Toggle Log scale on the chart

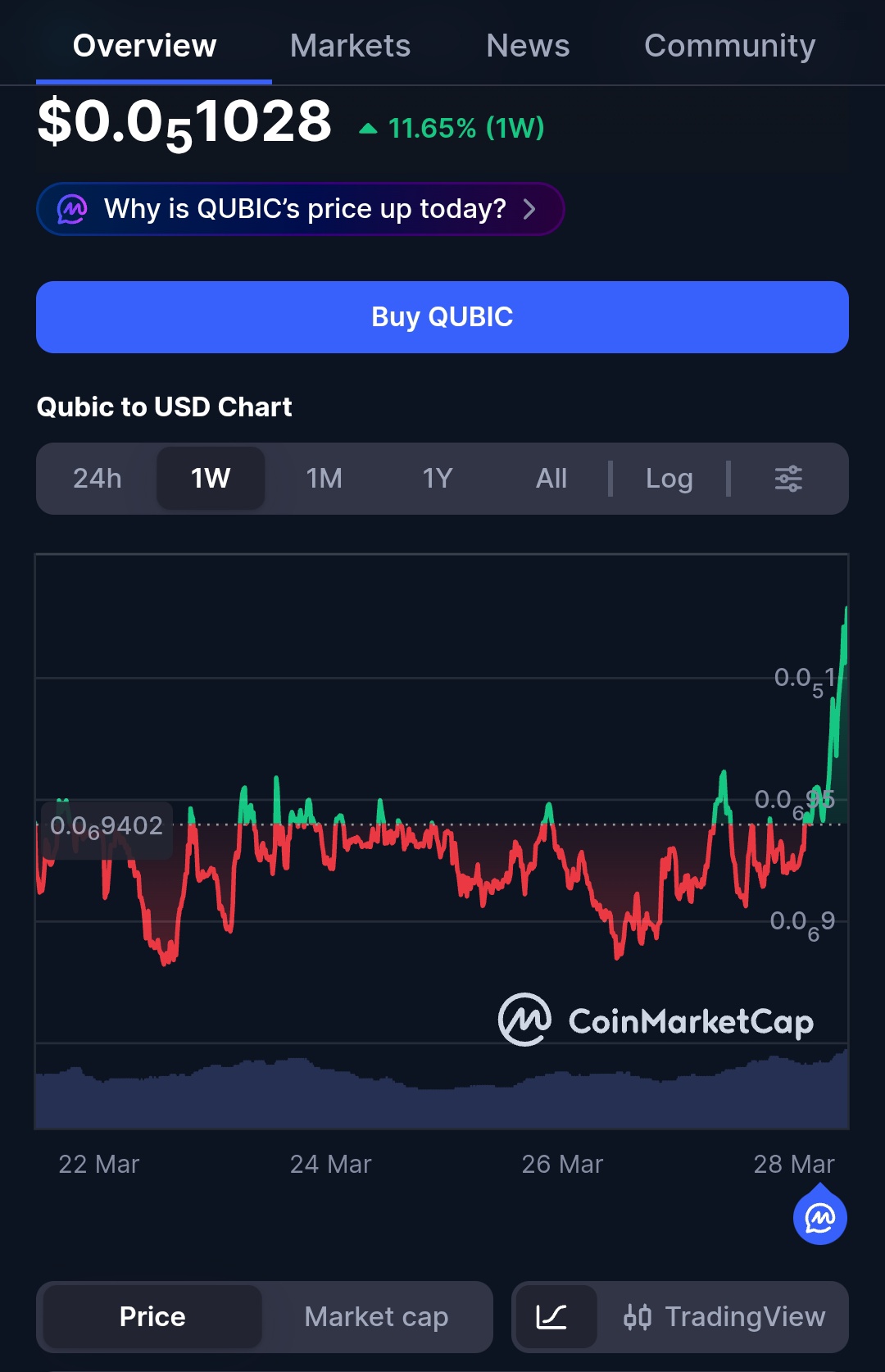pyautogui.click(x=669, y=479)
